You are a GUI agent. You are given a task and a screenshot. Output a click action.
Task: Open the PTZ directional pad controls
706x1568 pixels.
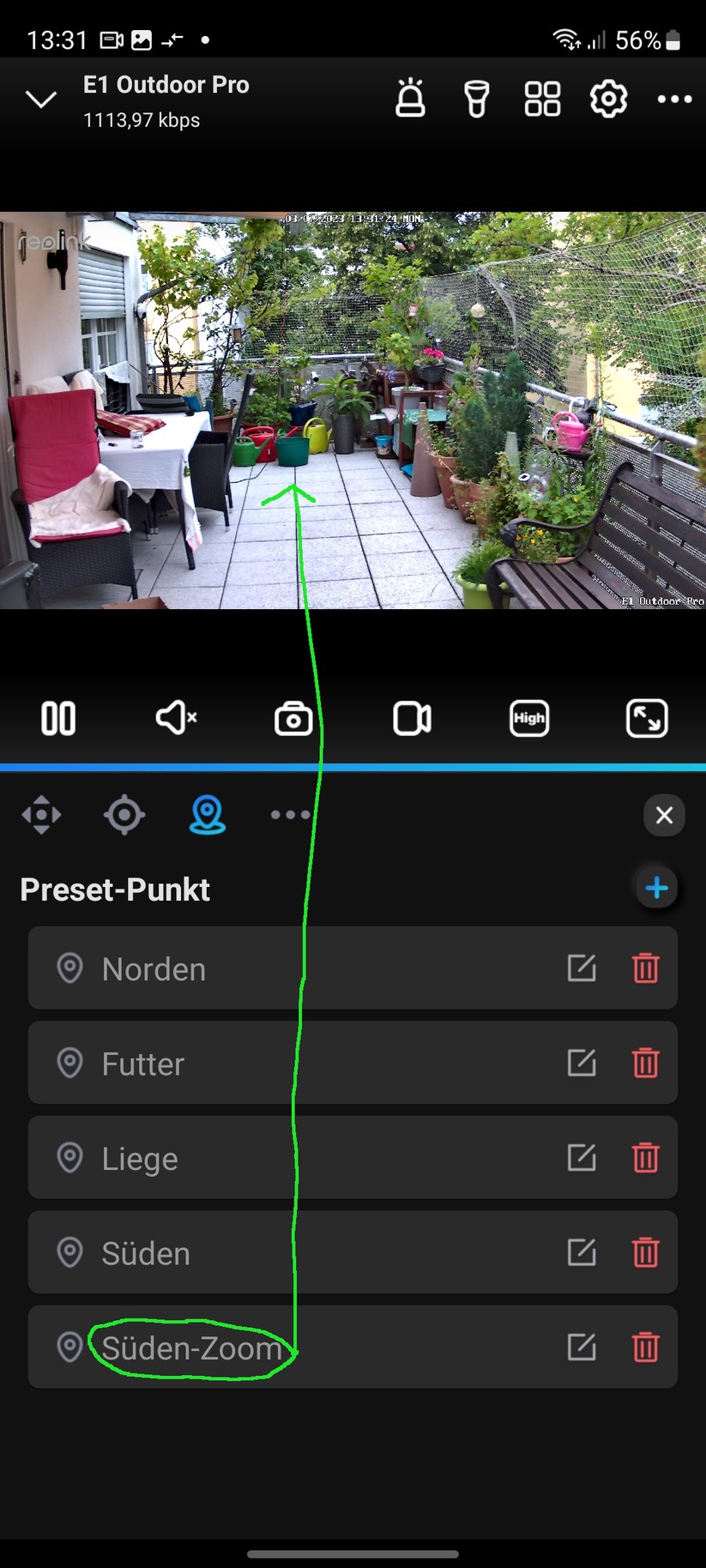coord(40,815)
